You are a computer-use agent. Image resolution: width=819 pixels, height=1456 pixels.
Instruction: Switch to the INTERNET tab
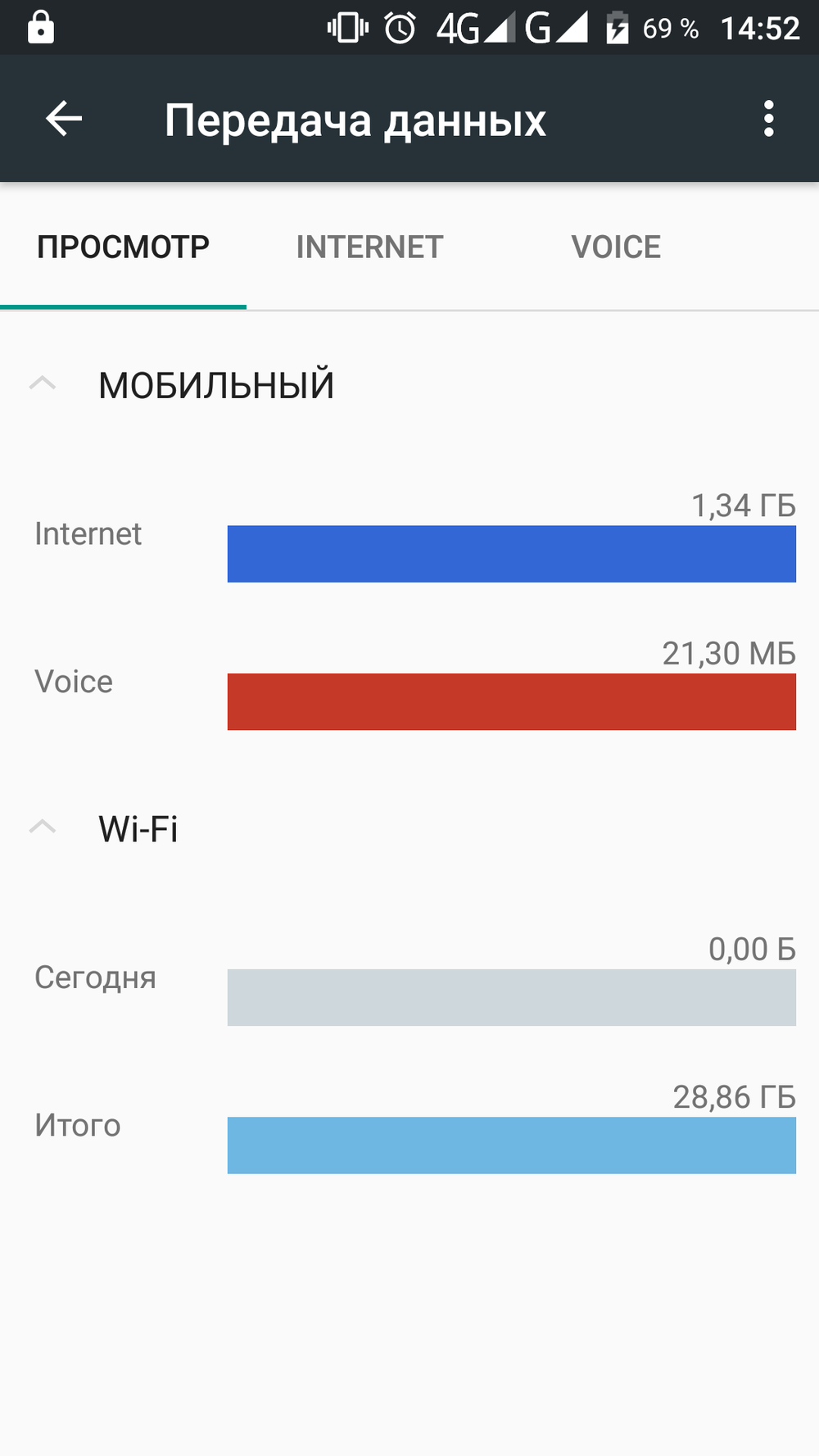coord(369,247)
